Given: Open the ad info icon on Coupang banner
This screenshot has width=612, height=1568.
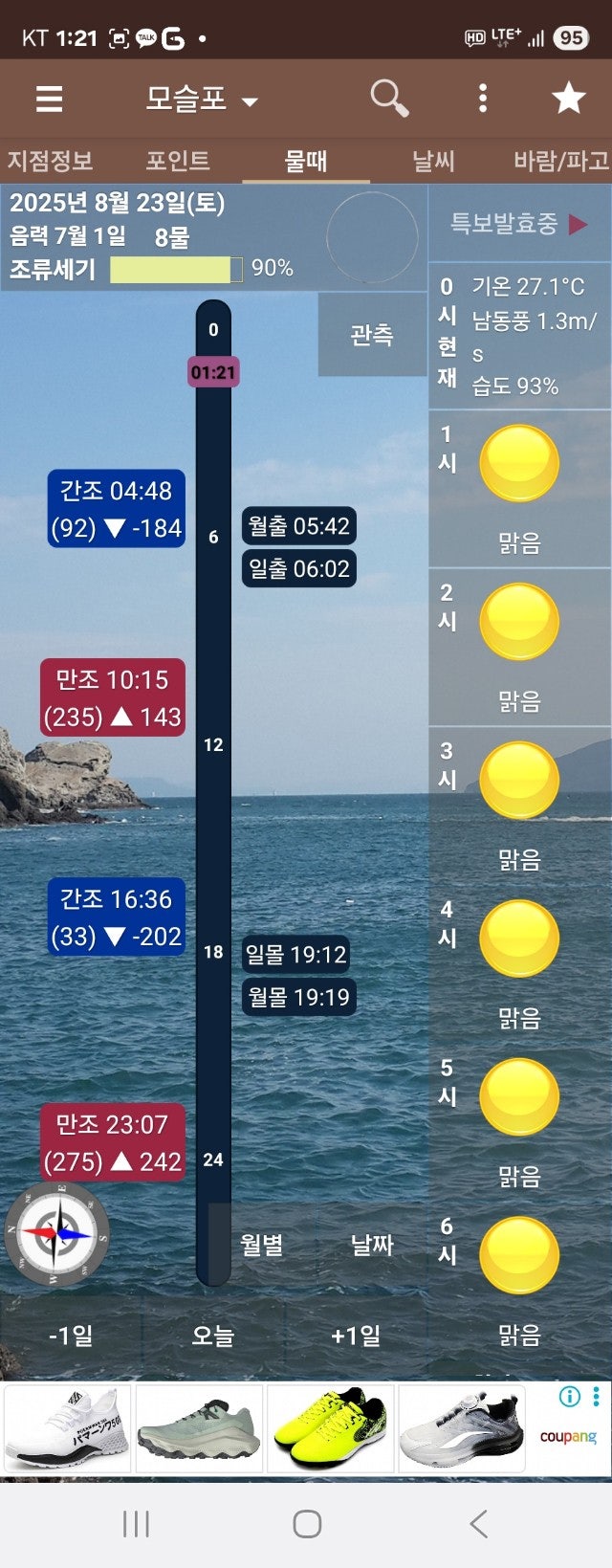Looking at the screenshot, I should 570,1397.
